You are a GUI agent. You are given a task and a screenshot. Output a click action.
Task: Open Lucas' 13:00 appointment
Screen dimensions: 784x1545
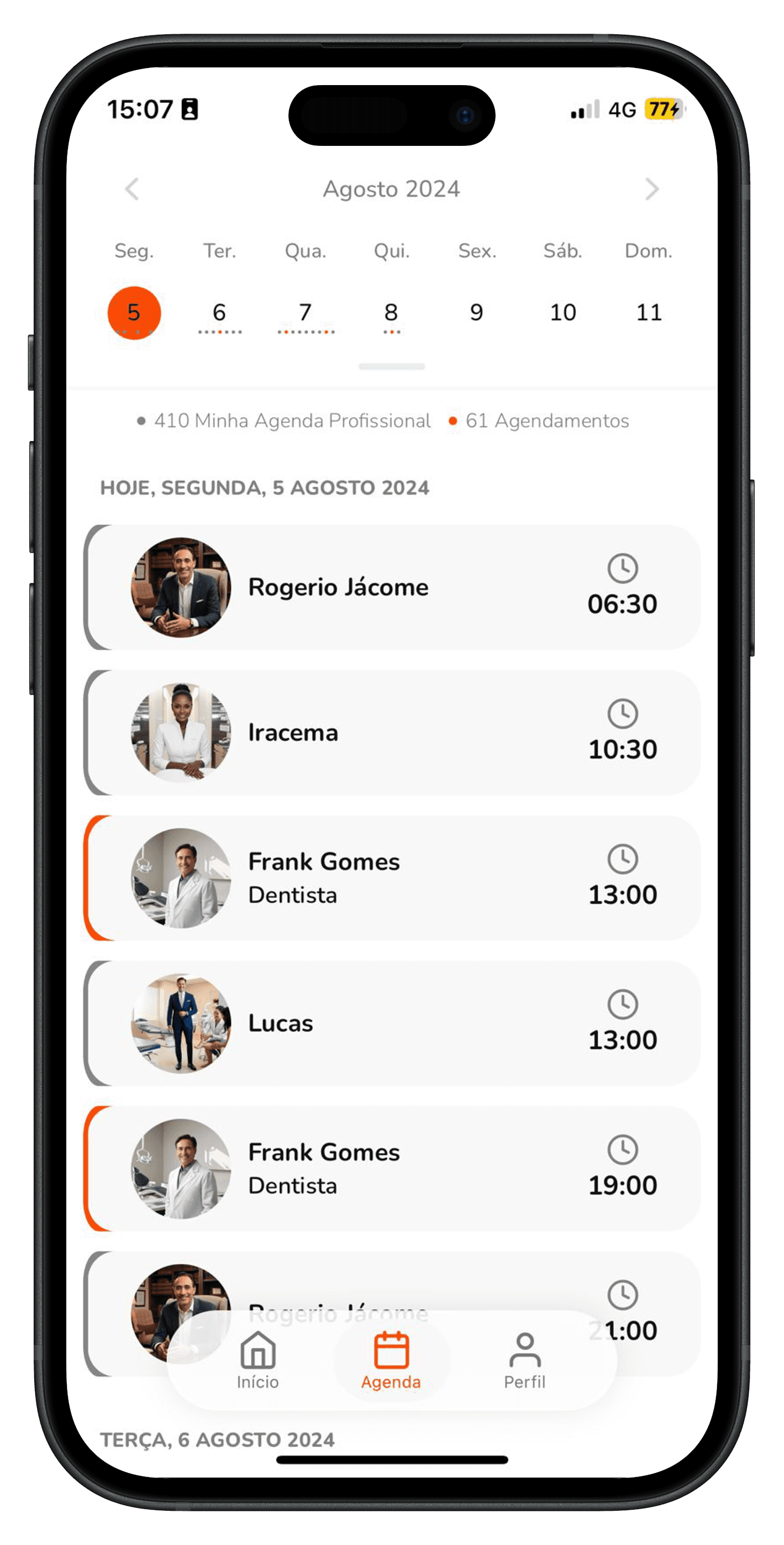(392, 1023)
